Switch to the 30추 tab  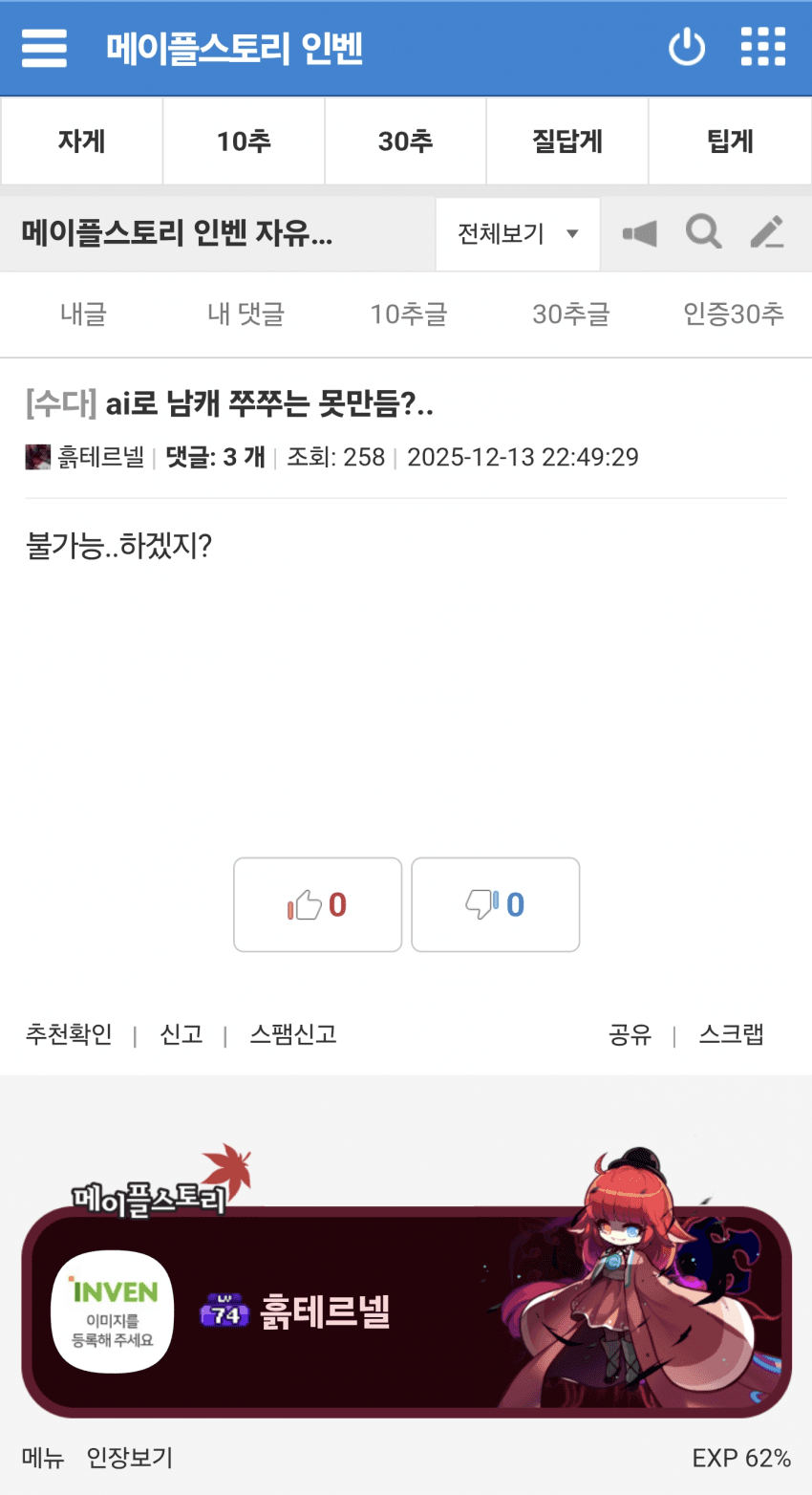[405, 141]
